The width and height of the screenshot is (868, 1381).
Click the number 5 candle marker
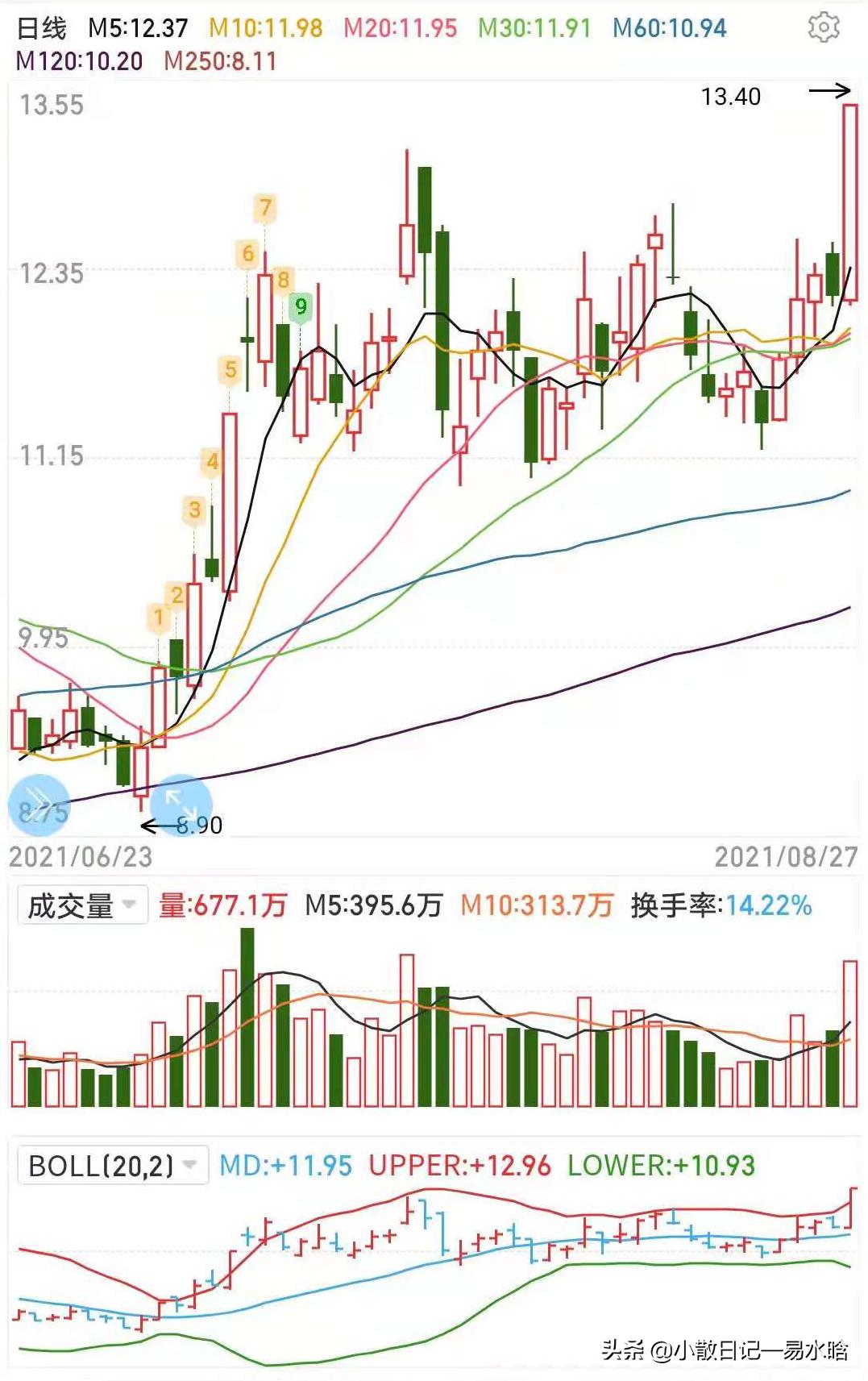230,368
